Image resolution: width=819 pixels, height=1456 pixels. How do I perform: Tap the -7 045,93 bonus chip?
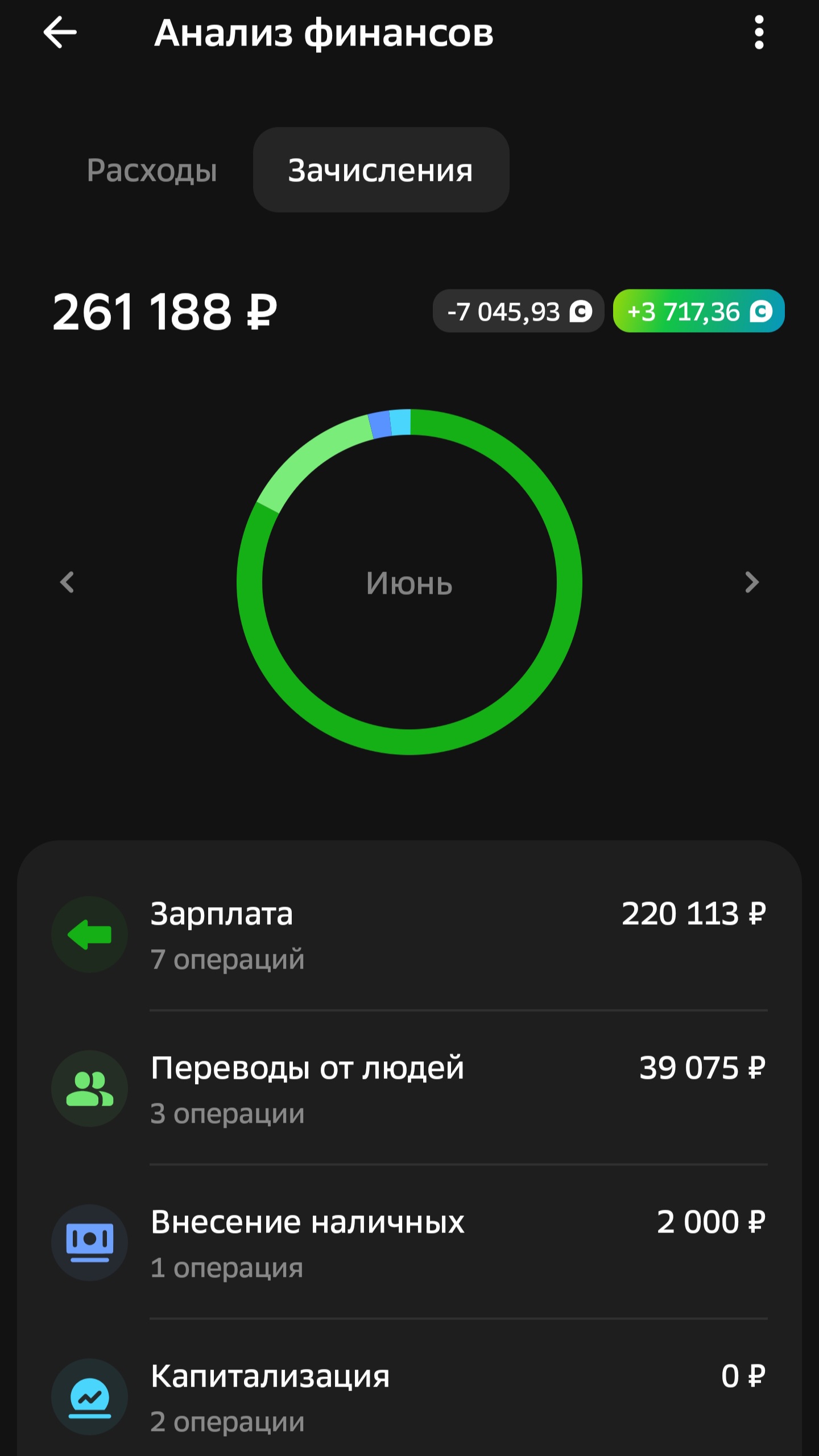[518, 311]
